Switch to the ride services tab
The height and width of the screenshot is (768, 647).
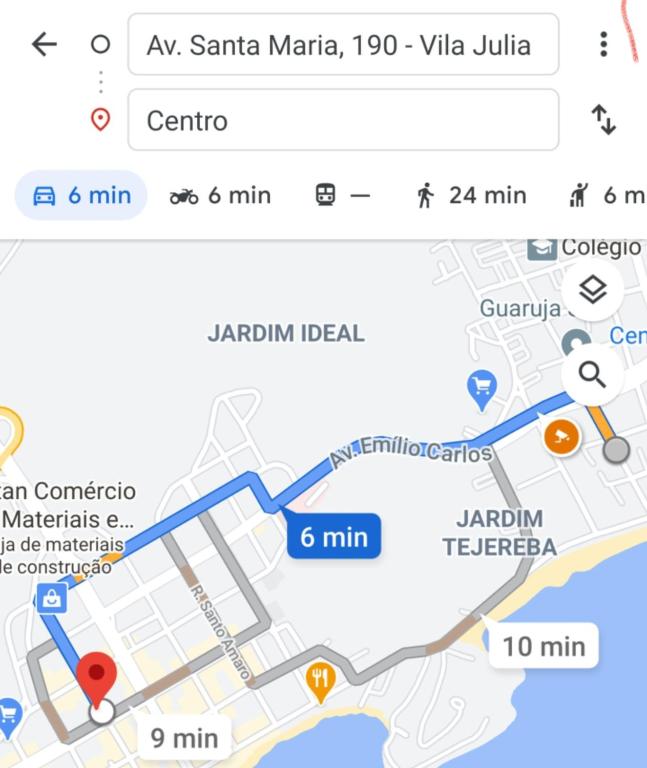click(x=610, y=195)
